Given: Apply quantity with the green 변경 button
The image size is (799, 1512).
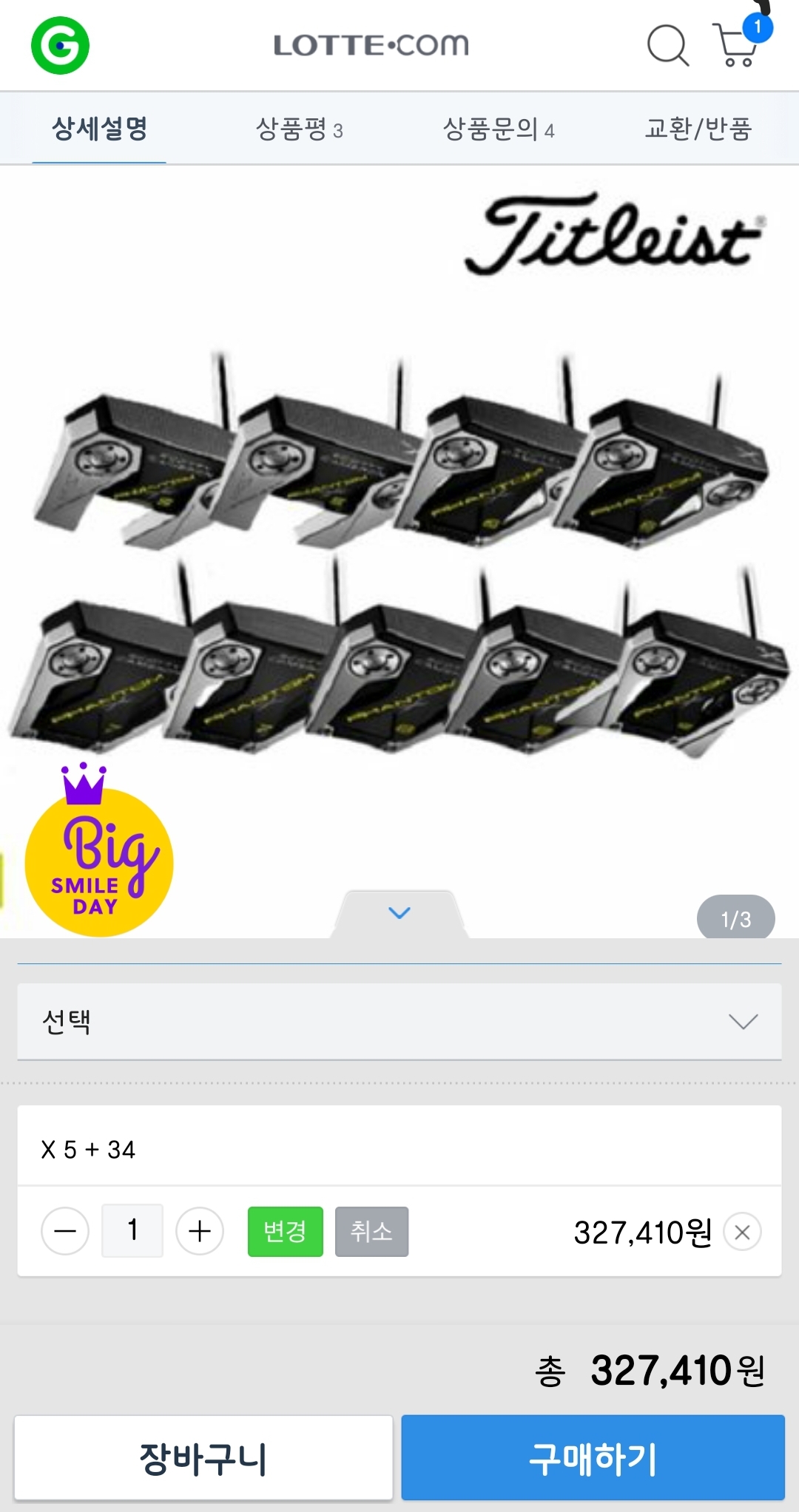Looking at the screenshot, I should click(x=286, y=1231).
